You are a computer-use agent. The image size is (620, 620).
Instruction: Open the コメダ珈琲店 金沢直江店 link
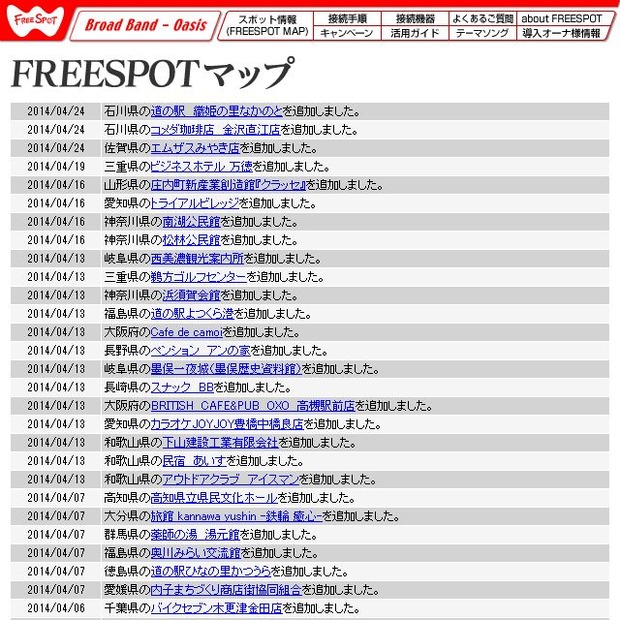(x=215, y=130)
